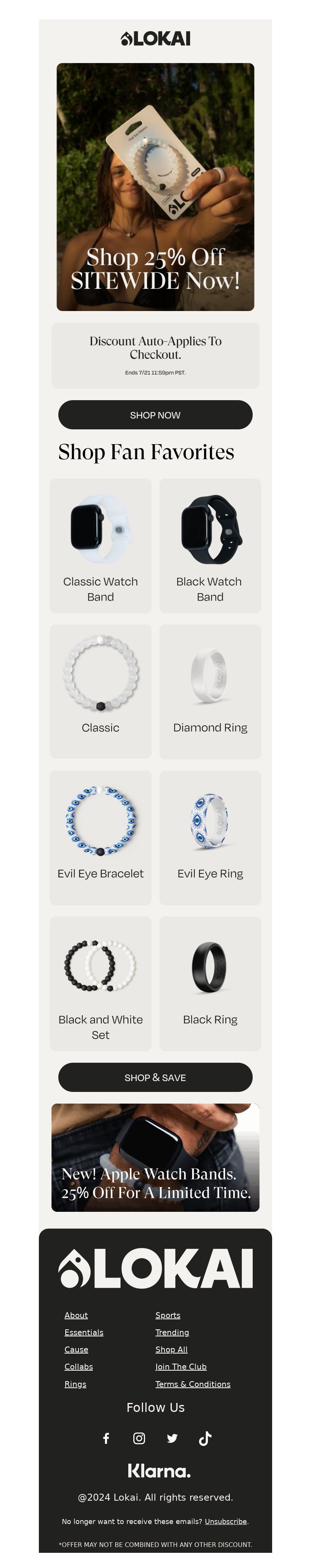Tap the SHOP NOW button
This screenshot has height=1568, width=311.
coord(155,415)
